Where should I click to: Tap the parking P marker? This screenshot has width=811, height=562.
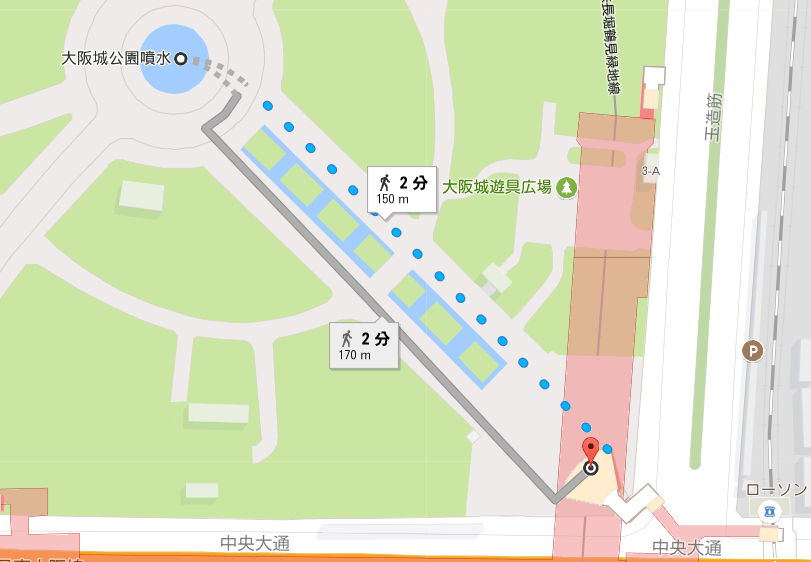pyautogui.click(x=752, y=350)
